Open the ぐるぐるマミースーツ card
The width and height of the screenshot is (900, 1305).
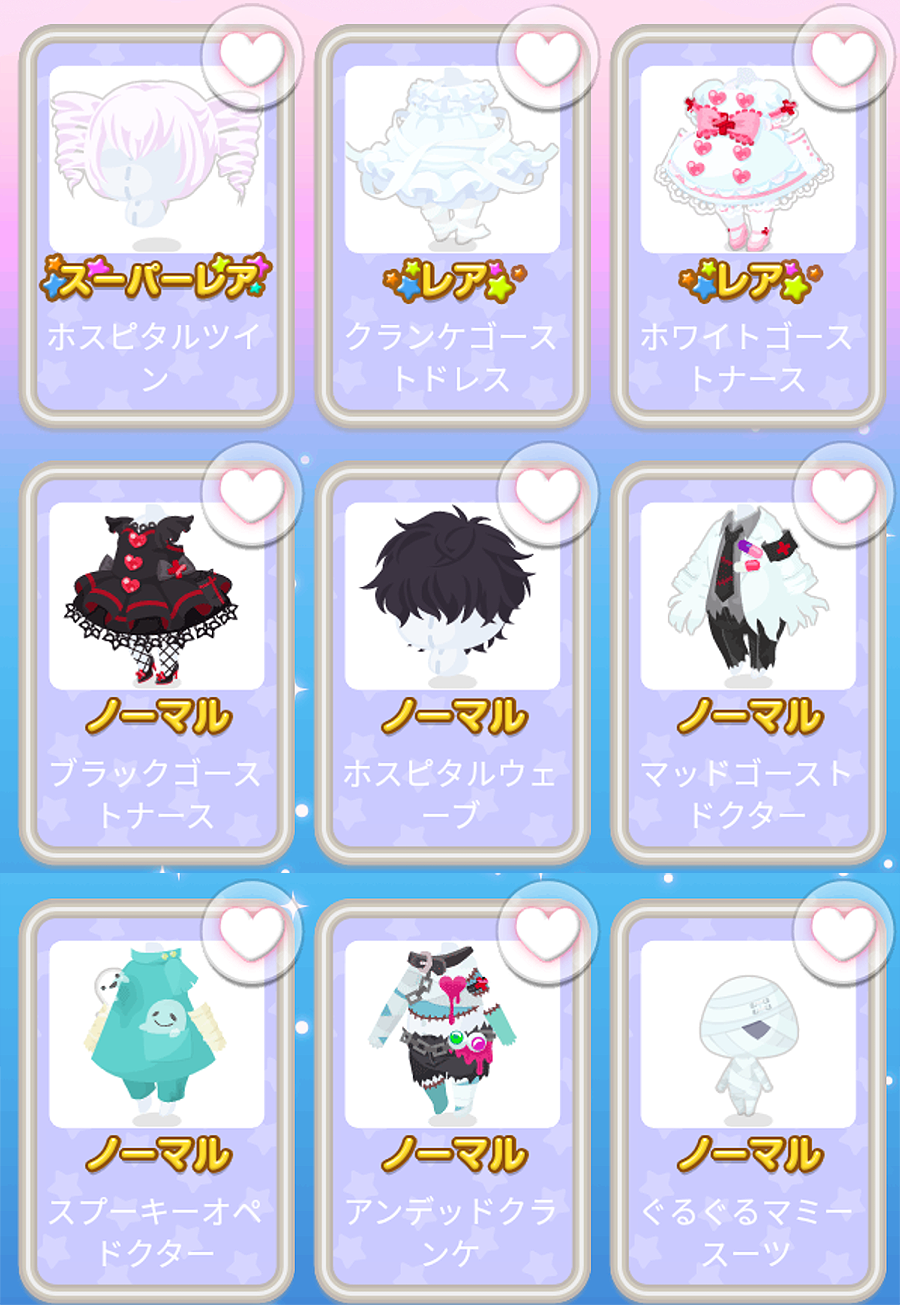click(748, 1100)
